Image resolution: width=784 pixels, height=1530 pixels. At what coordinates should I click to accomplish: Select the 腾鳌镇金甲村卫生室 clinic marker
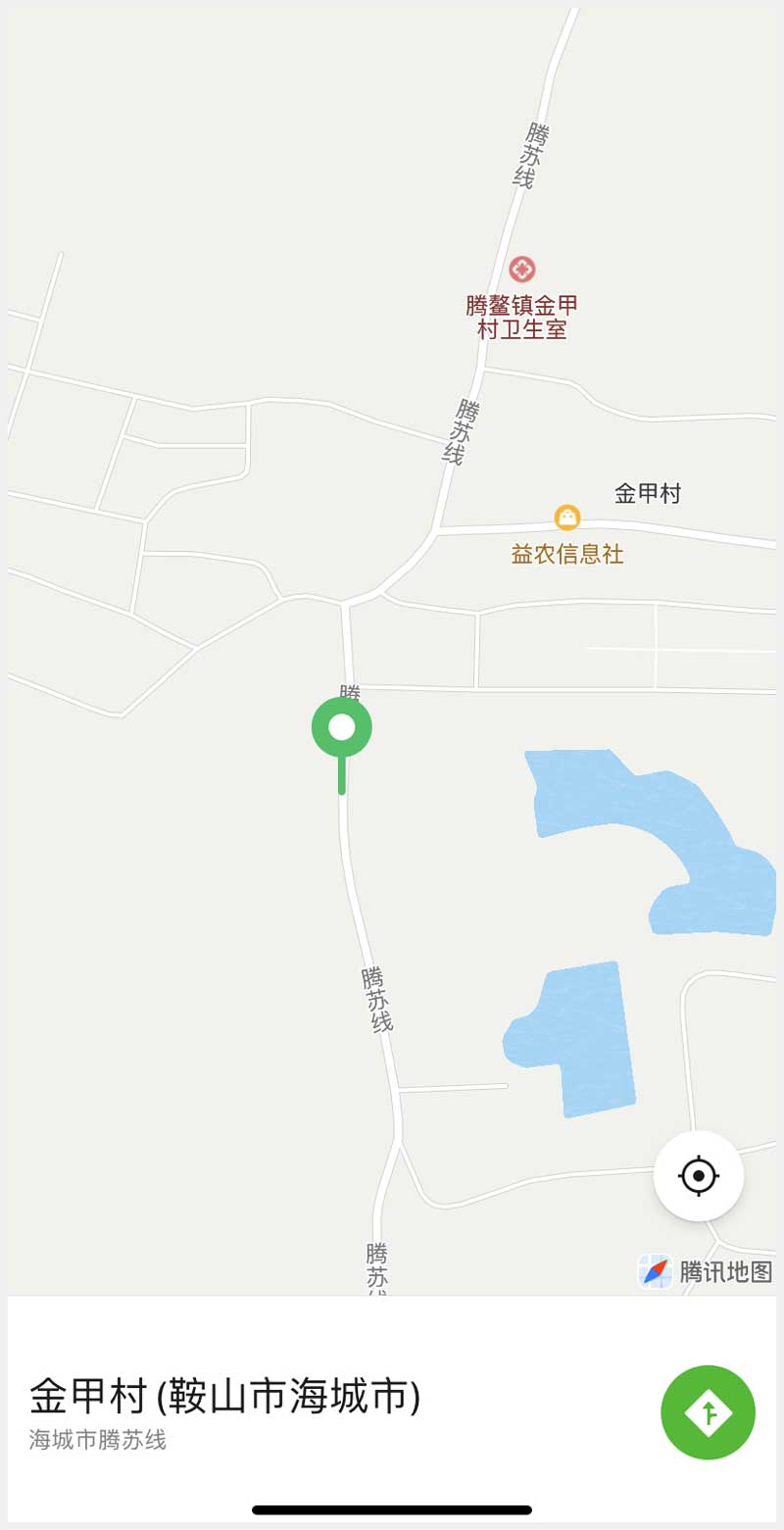pyautogui.click(x=521, y=270)
